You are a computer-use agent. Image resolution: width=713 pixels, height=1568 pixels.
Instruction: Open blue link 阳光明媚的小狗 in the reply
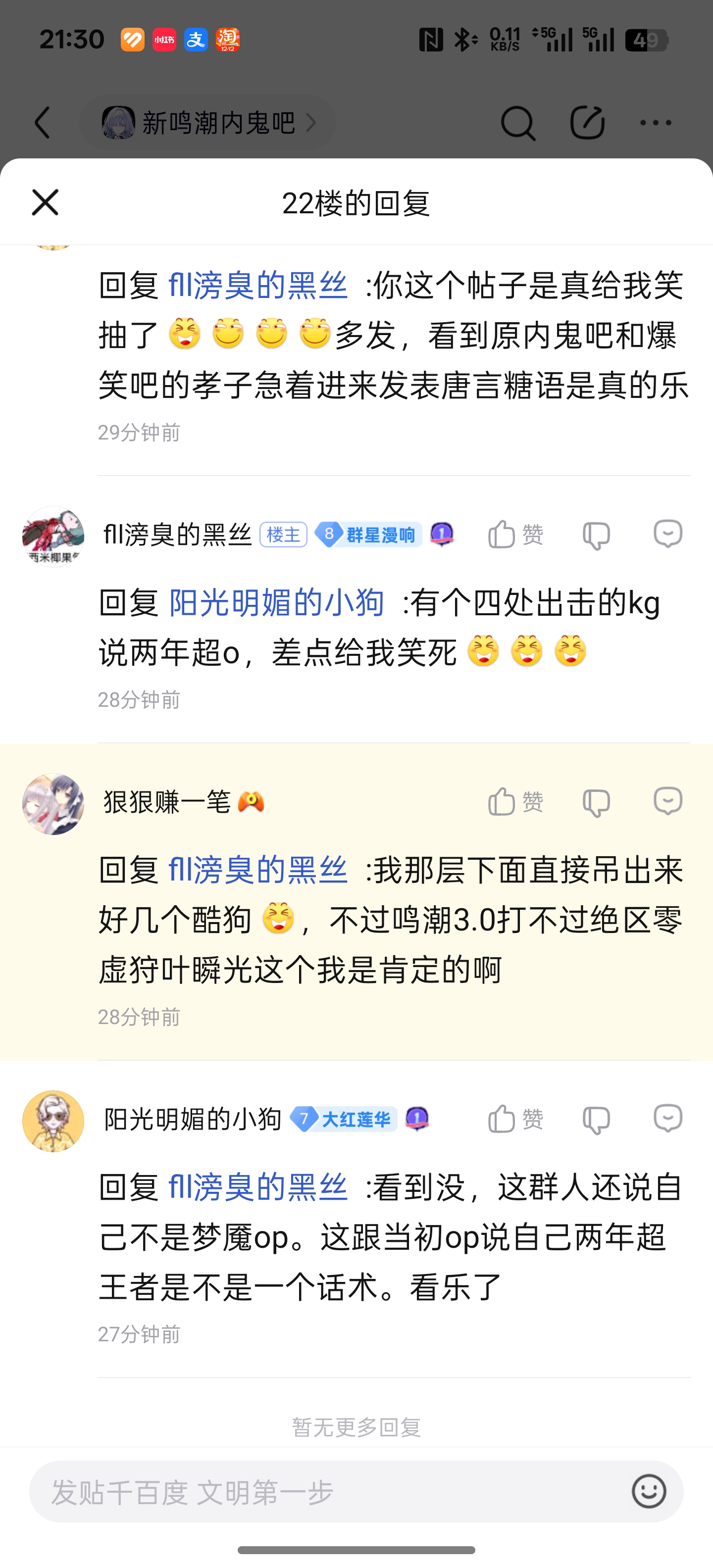tap(276, 603)
